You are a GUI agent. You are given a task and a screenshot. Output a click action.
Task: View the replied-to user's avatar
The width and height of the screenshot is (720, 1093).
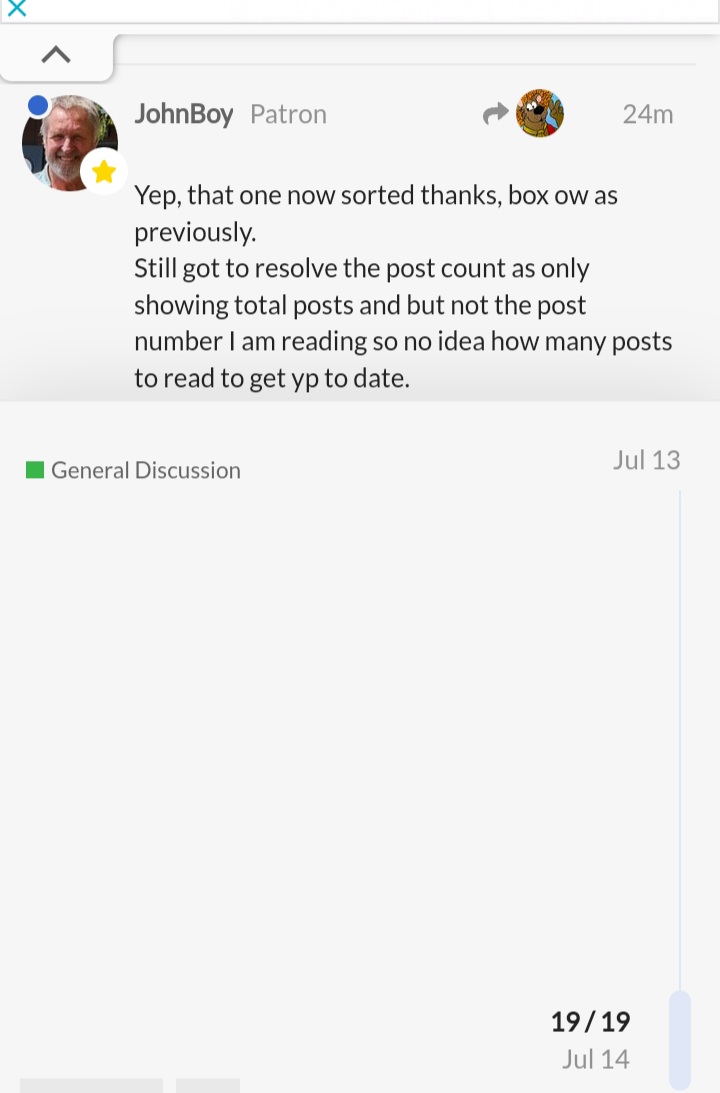pyautogui.click(x=540, y=114)
